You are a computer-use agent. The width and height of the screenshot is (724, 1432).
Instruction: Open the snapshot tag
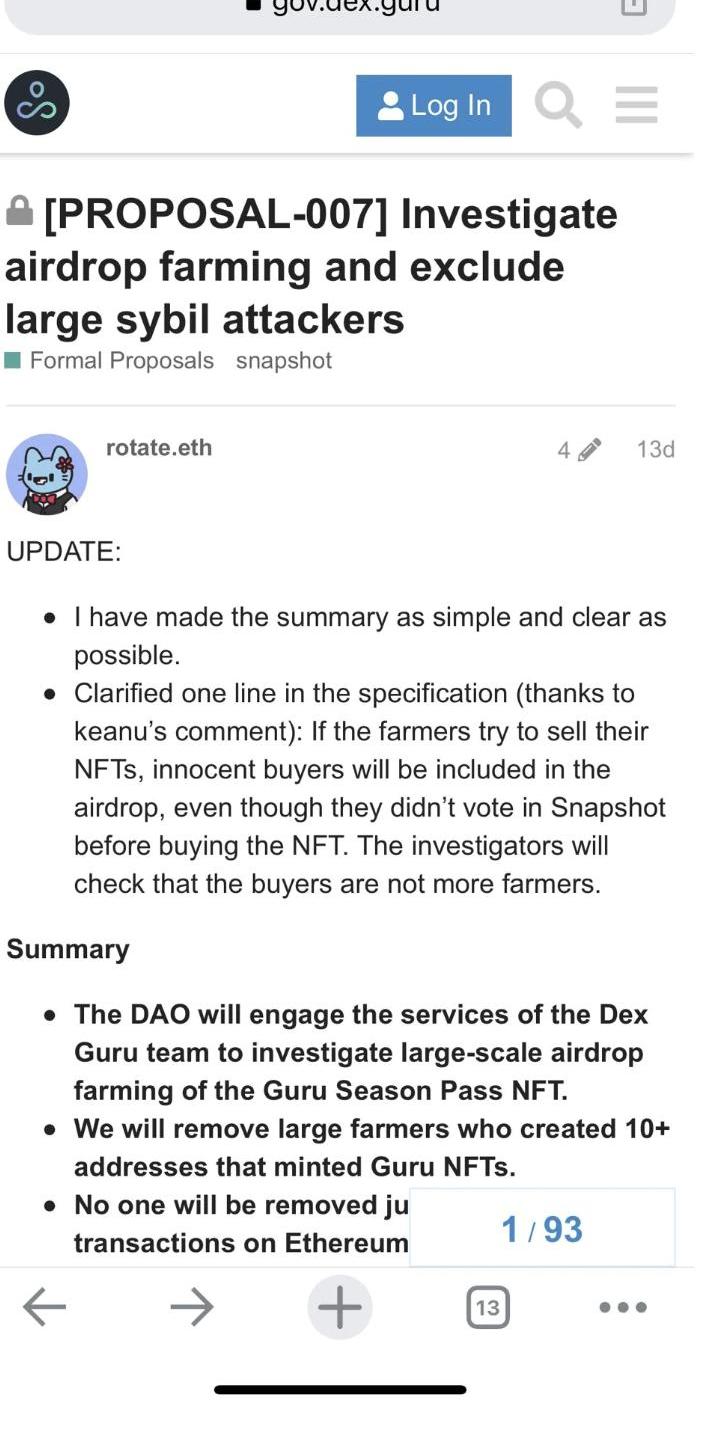(x=283, y=361)
